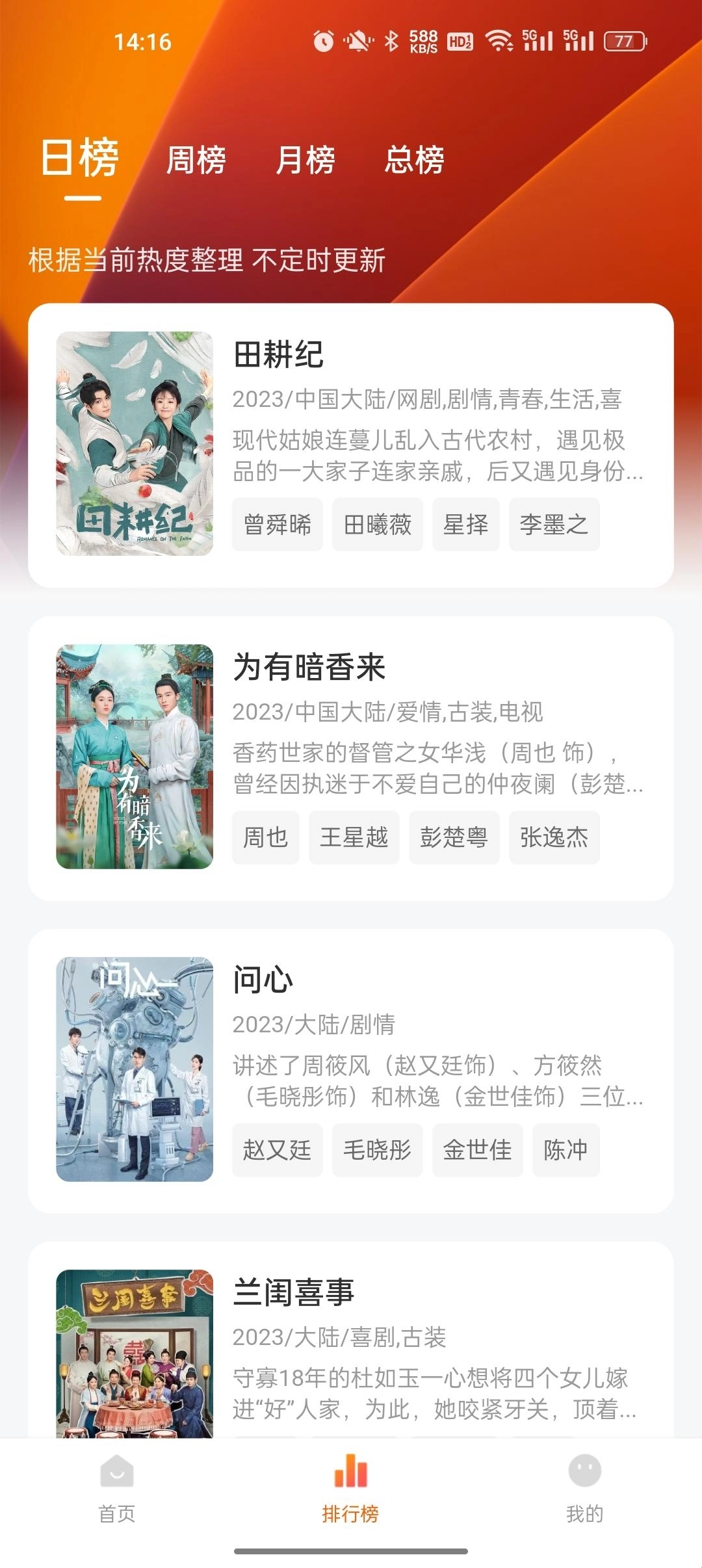Open the 总榜 overall ranking tab
This screenshot has width=702, height=1568.
[414, 160]
